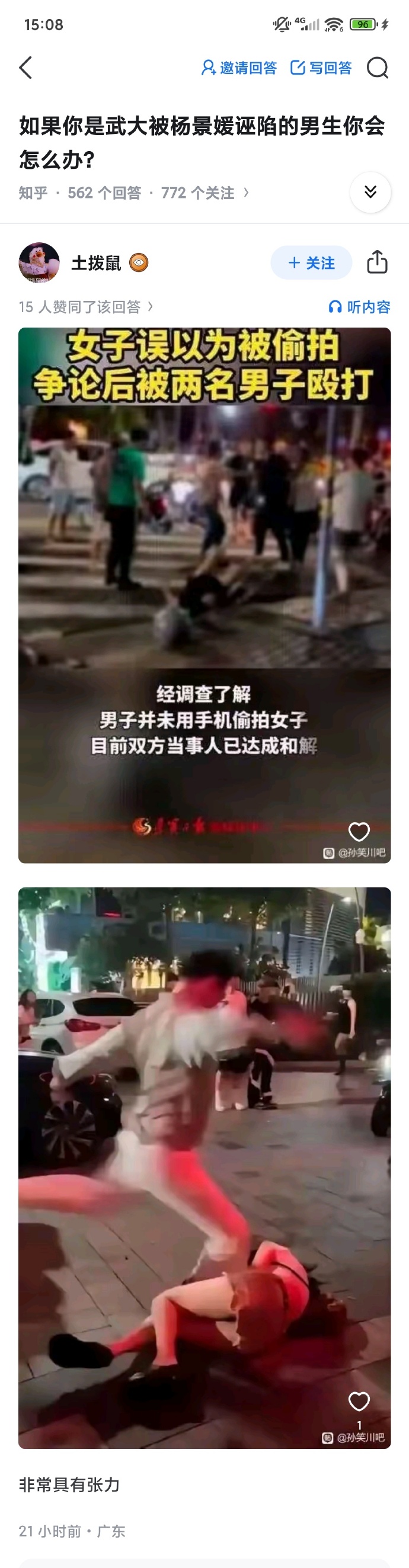This screenshot has width=409, height=1568.
Task: Expand question details with the double chevron
Action: (370, 193)
